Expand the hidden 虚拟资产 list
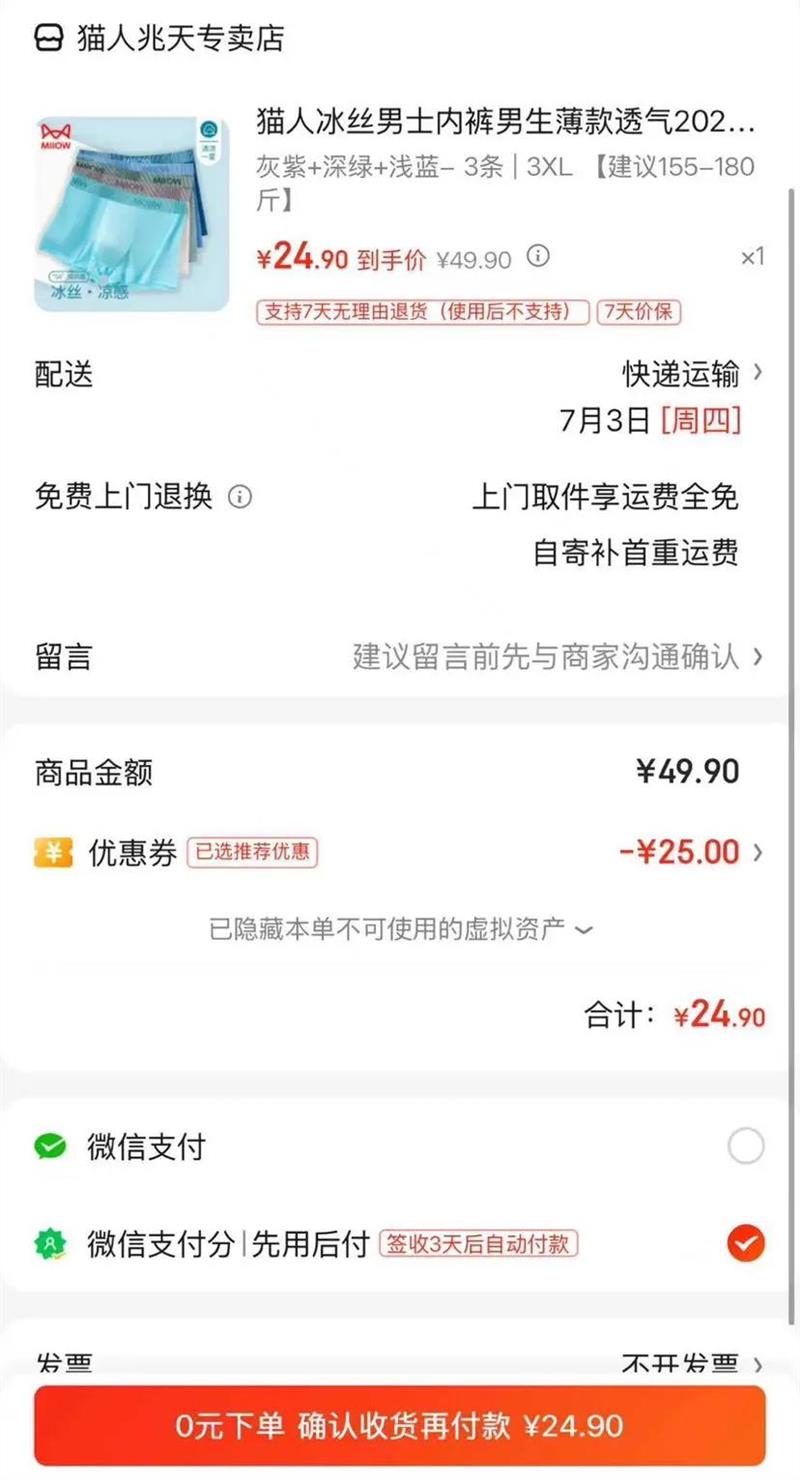800x1479 pixels. 400,929
